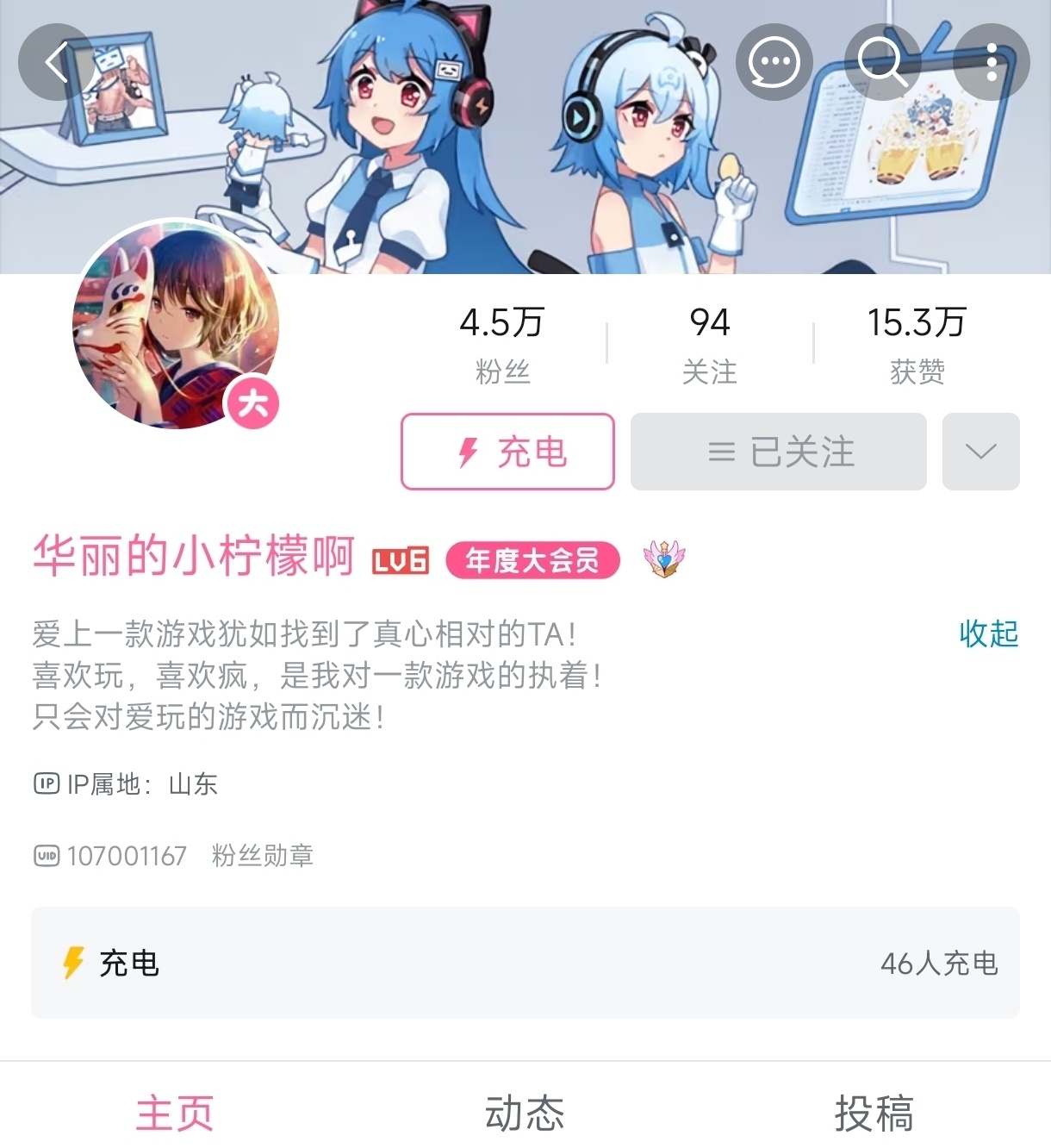The image size is (1051, 1148).
Task: Open search on this profile
Action: [x=882, y=63]
